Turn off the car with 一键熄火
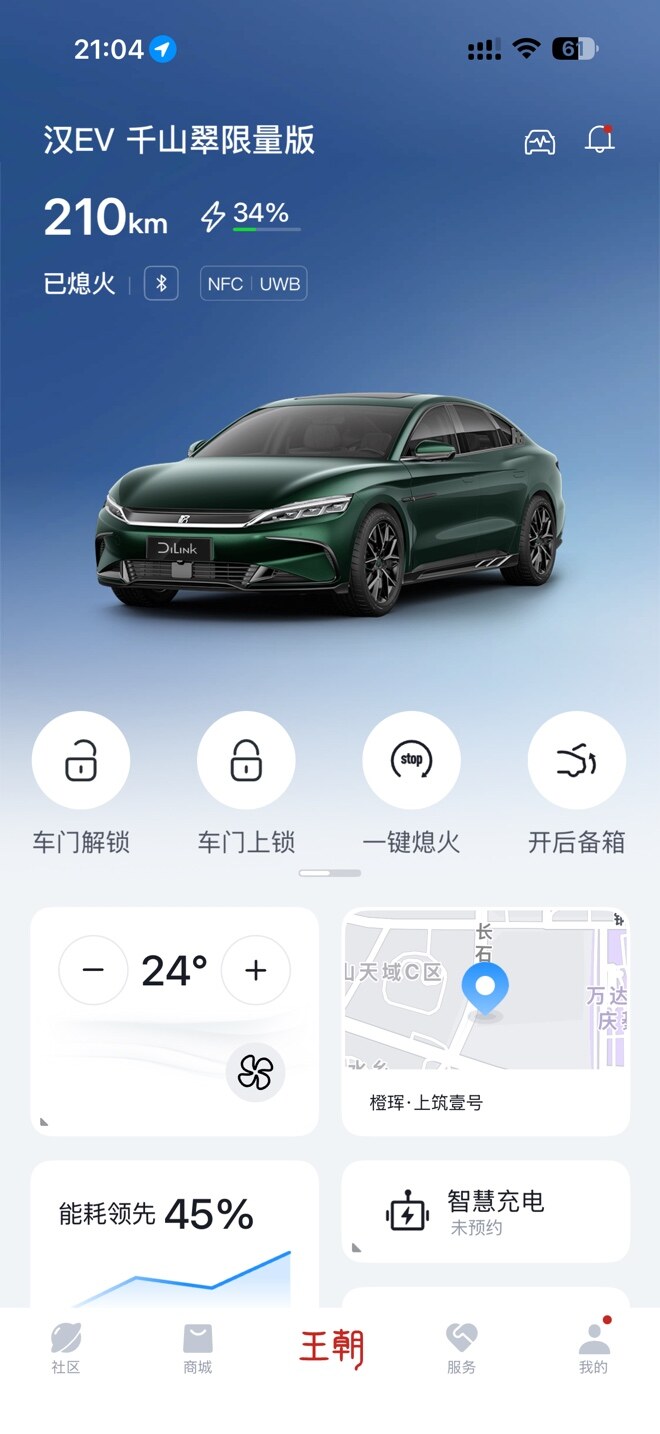 411,761
